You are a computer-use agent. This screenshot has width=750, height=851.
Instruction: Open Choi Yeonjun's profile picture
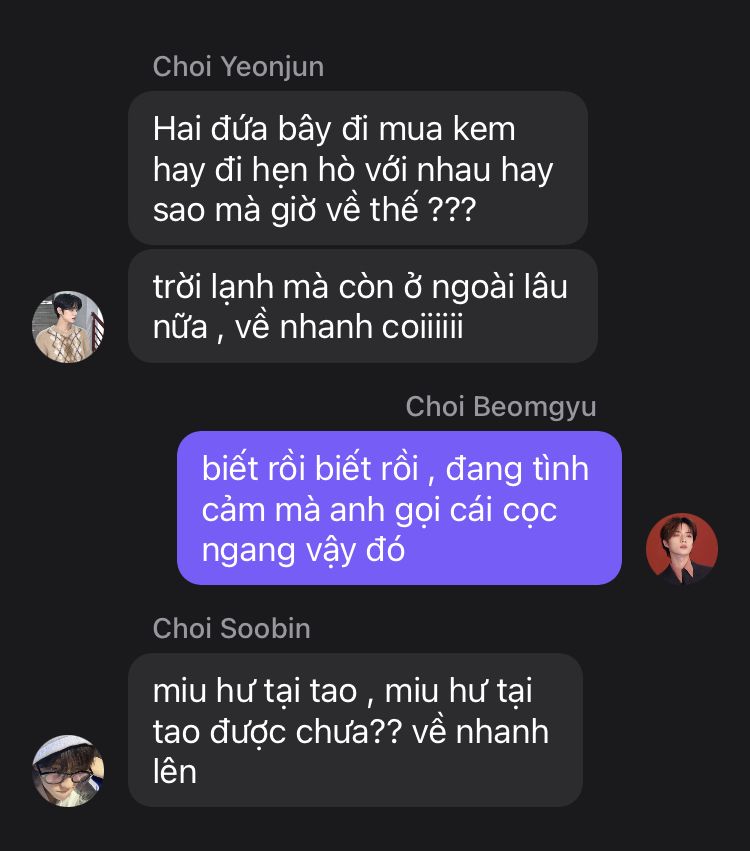tap(68, 327)
